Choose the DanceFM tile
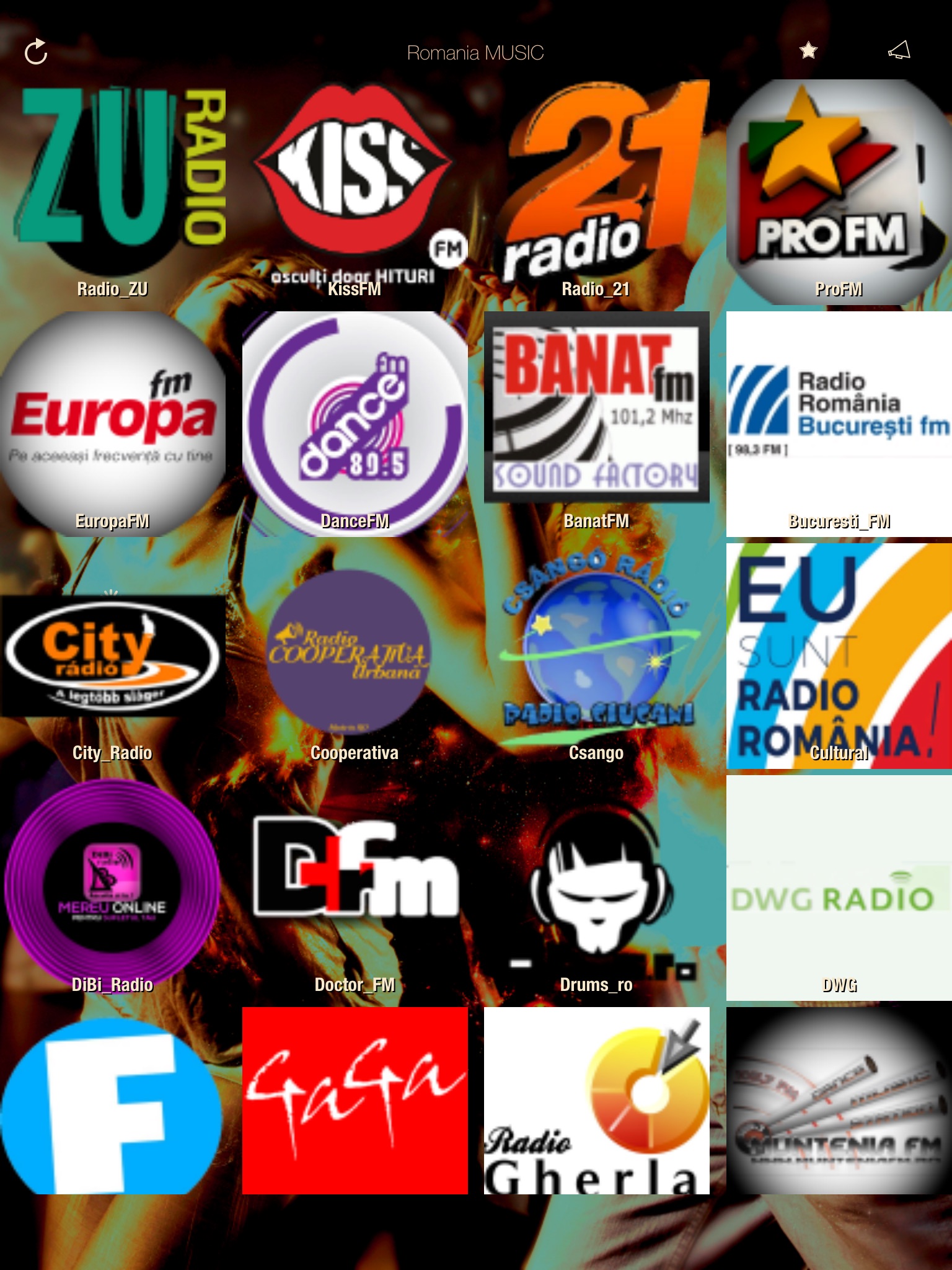The width and height of the screenshot is (952, 1270). (355, 424)
